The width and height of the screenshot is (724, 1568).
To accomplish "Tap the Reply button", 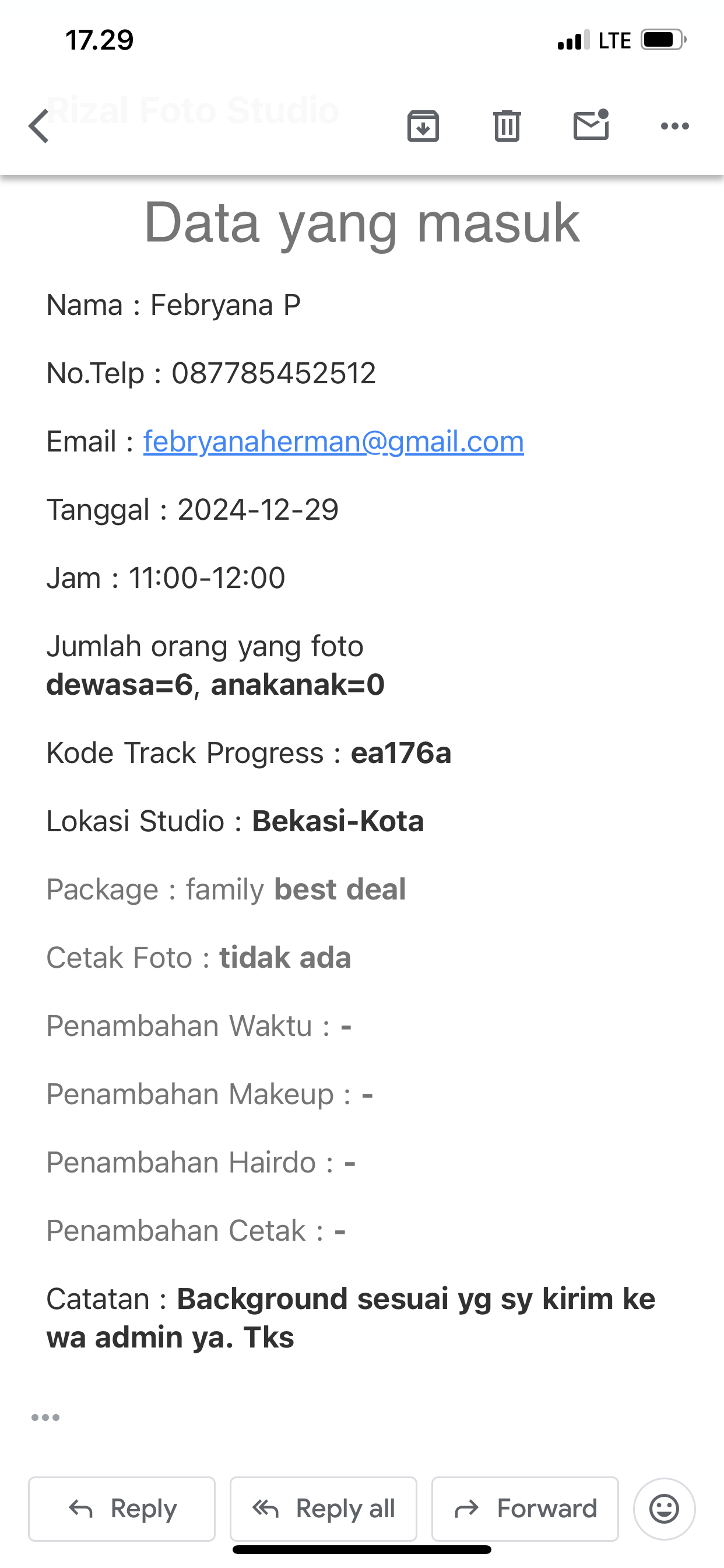I will tap(122, 1509).
